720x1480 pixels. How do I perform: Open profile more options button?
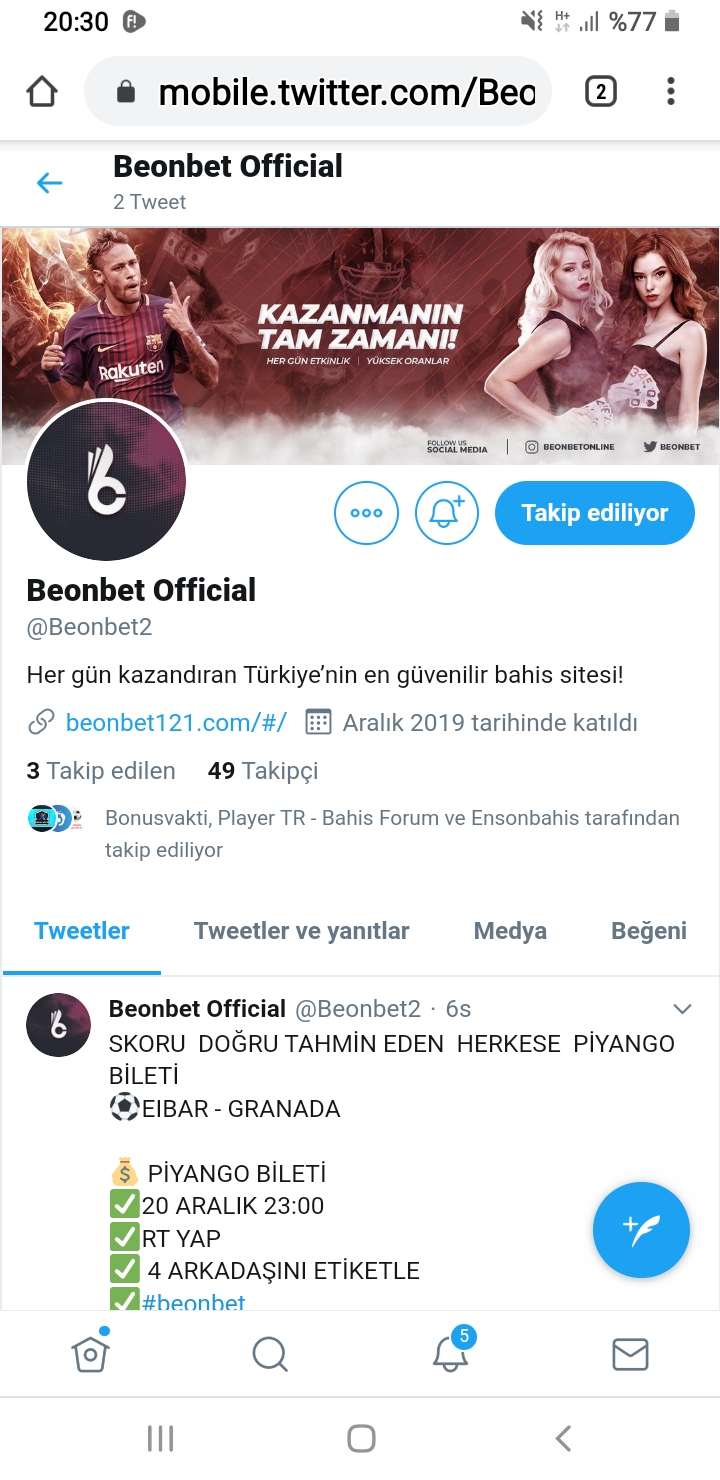point(366,513)
